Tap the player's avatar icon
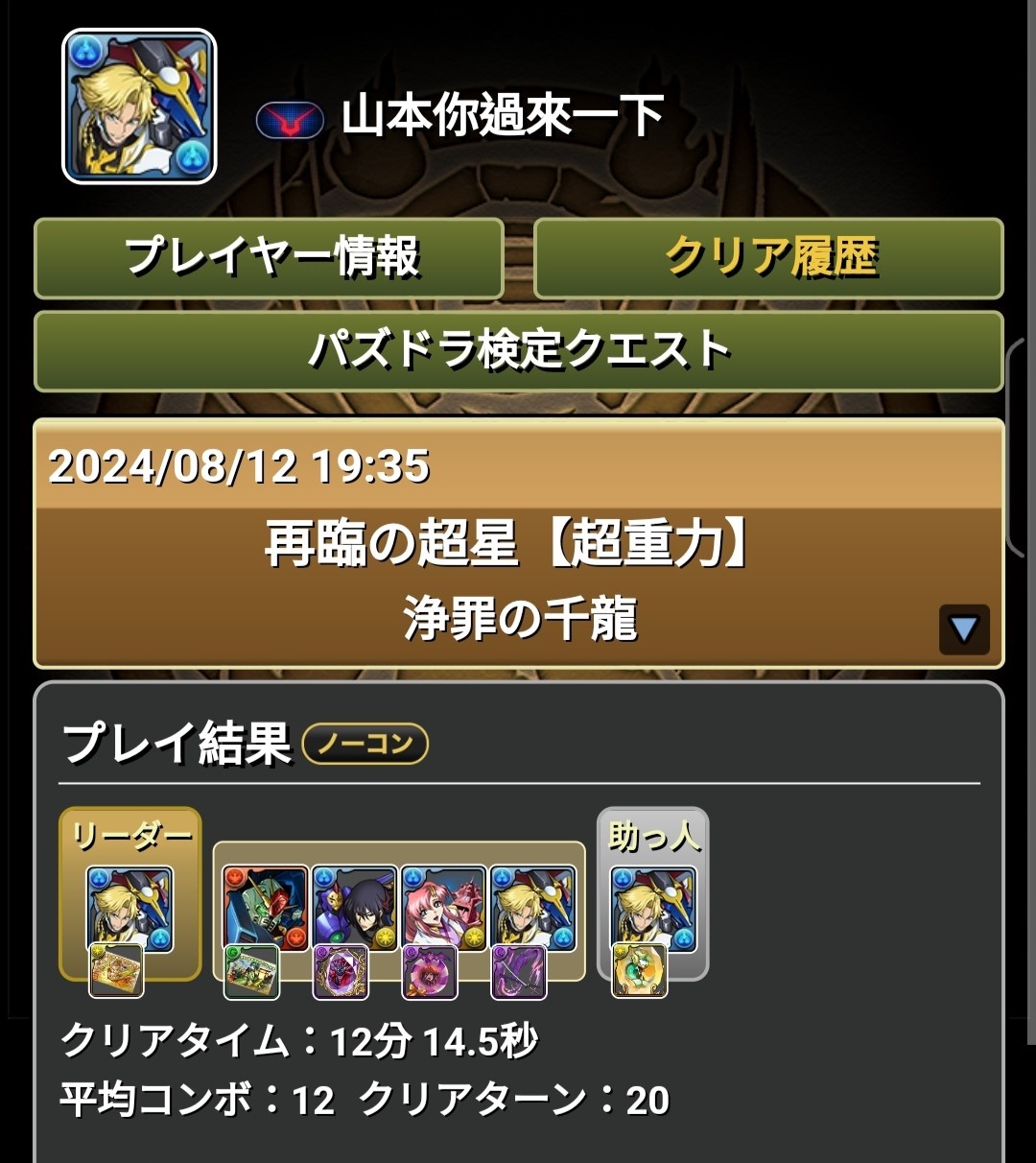The height and width of the screenshot is (1163, 1036). click(x=139, y=107)
